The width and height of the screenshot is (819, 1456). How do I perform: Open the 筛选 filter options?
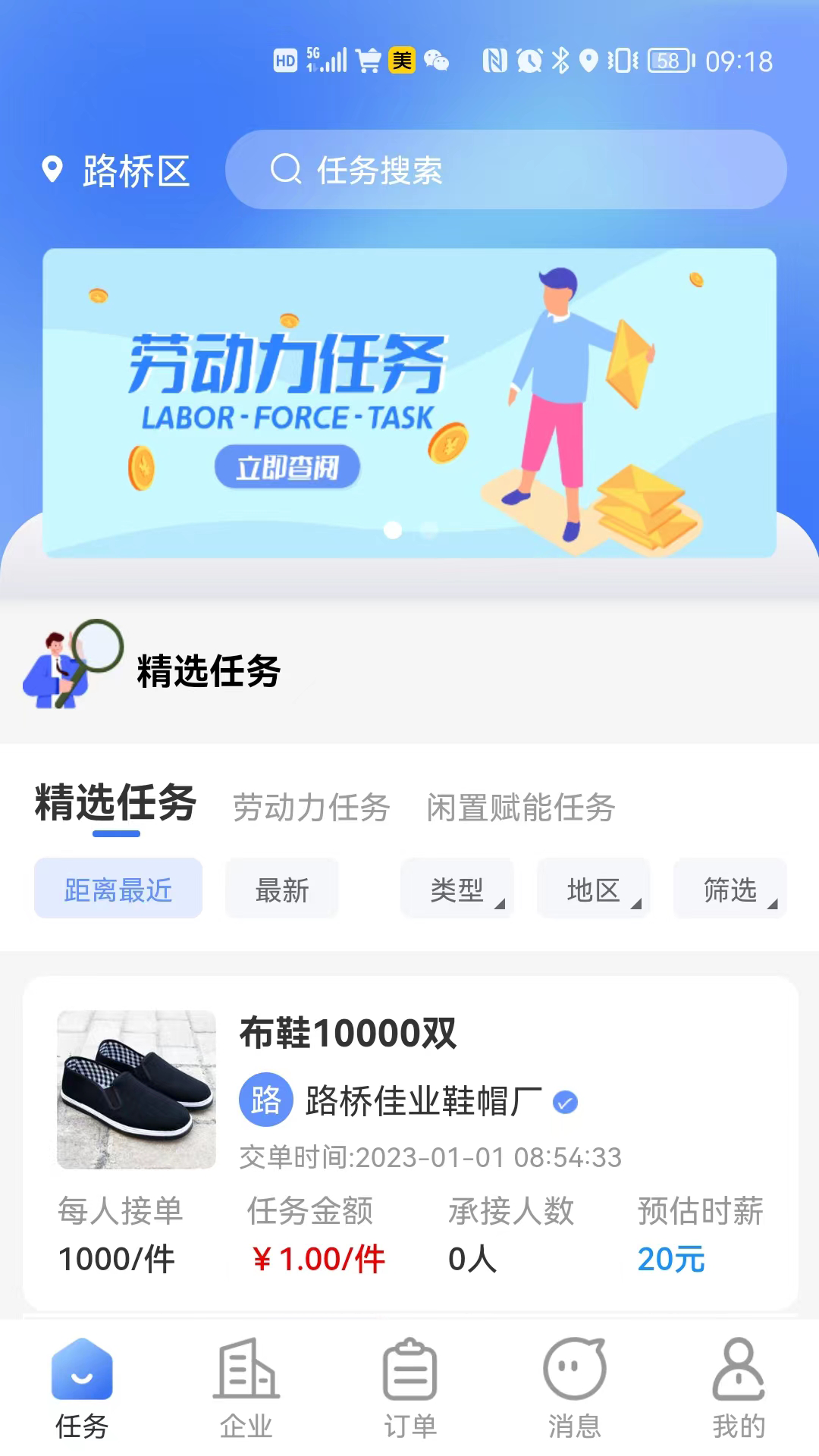click(730, 889)
